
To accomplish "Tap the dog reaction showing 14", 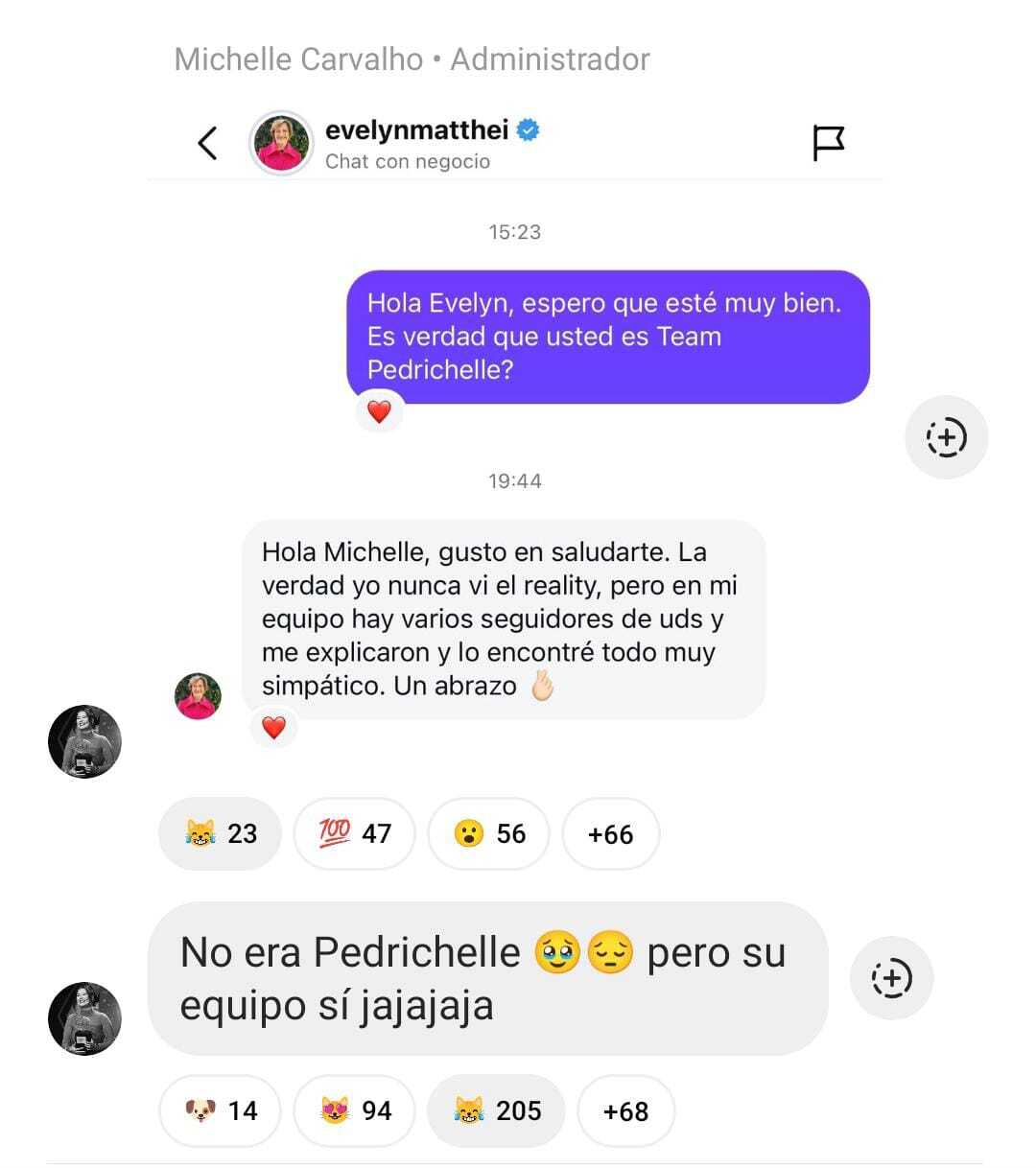I will pos(221,1110).
